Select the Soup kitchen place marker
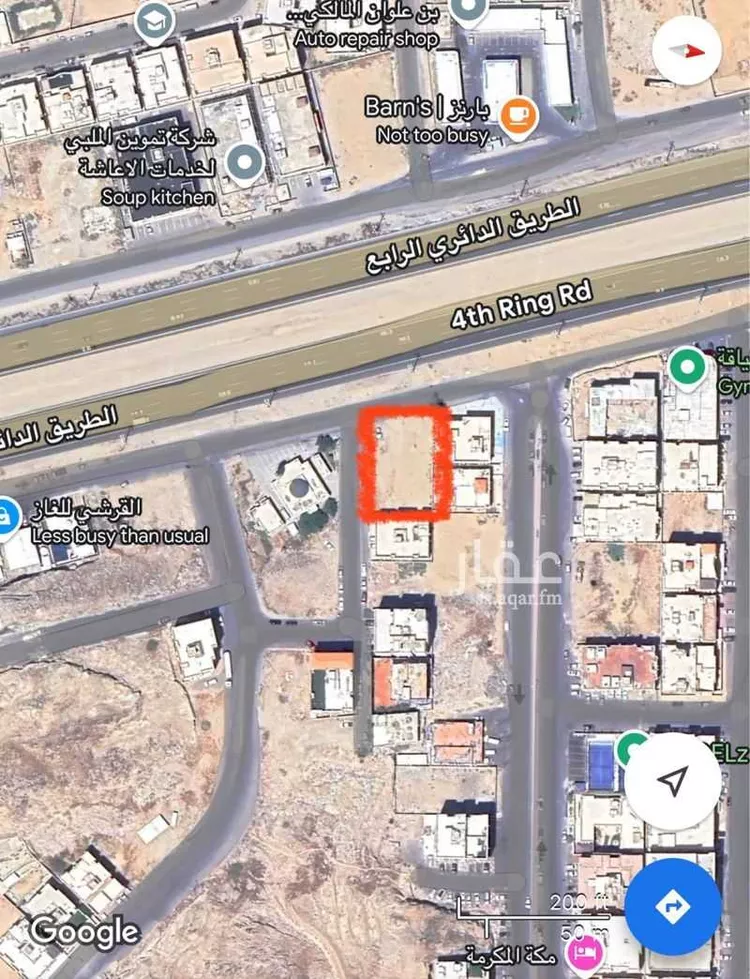 (245, 162)
